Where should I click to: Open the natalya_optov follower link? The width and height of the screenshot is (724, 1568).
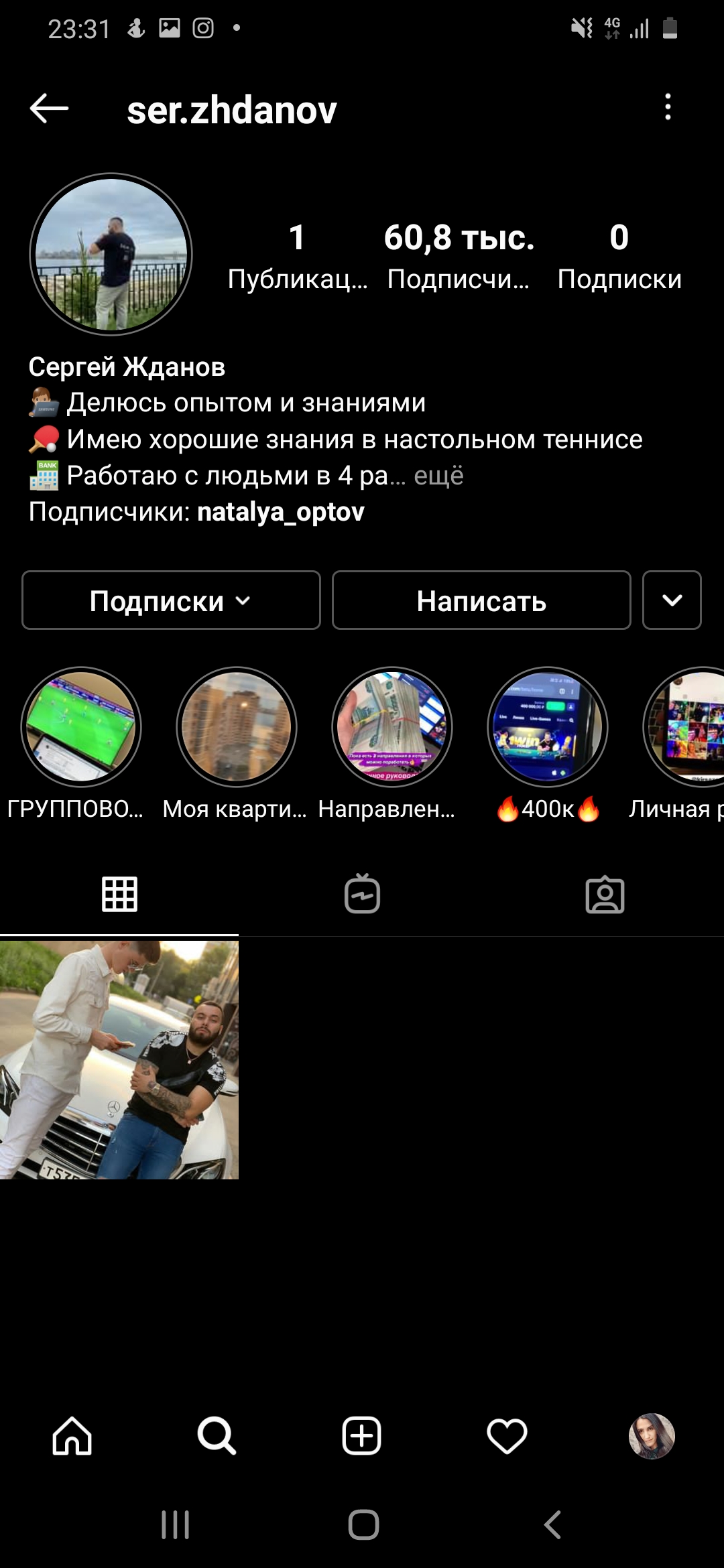point(281,512)
